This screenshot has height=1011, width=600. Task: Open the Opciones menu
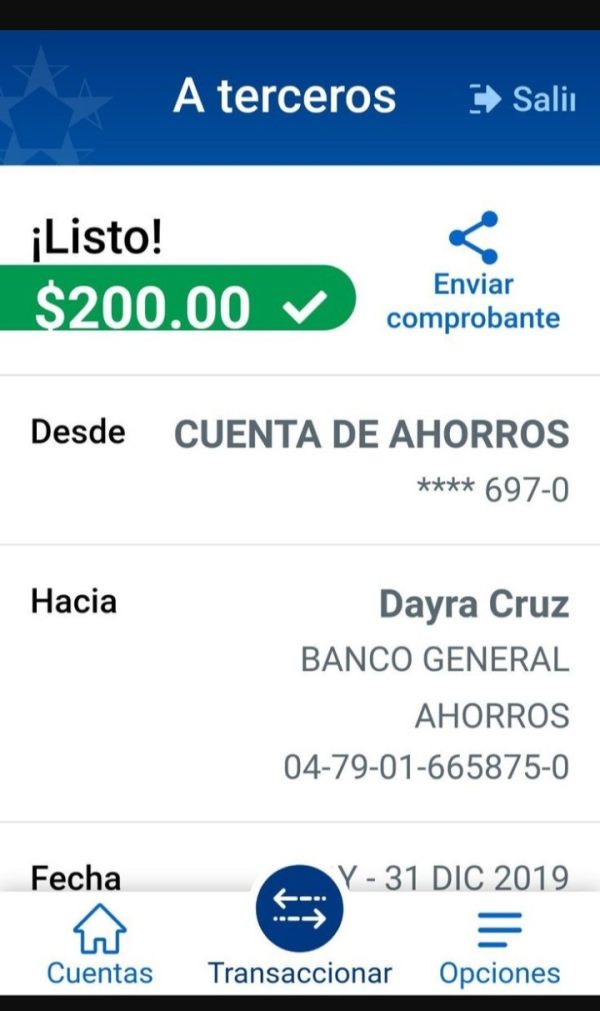point(499,948)
